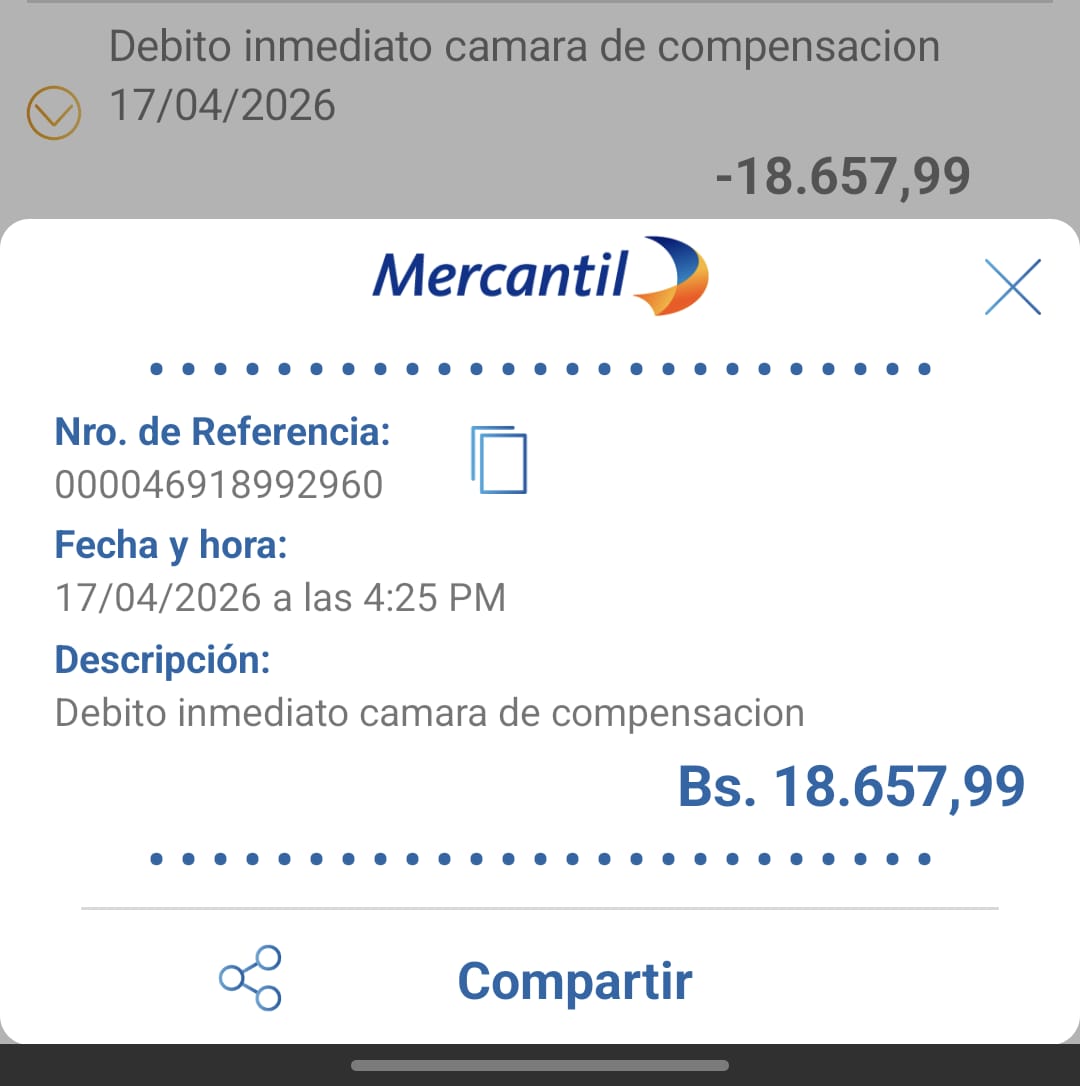Tap the Compartir button
The image size is (1080, 1086).
pos(574,980)
